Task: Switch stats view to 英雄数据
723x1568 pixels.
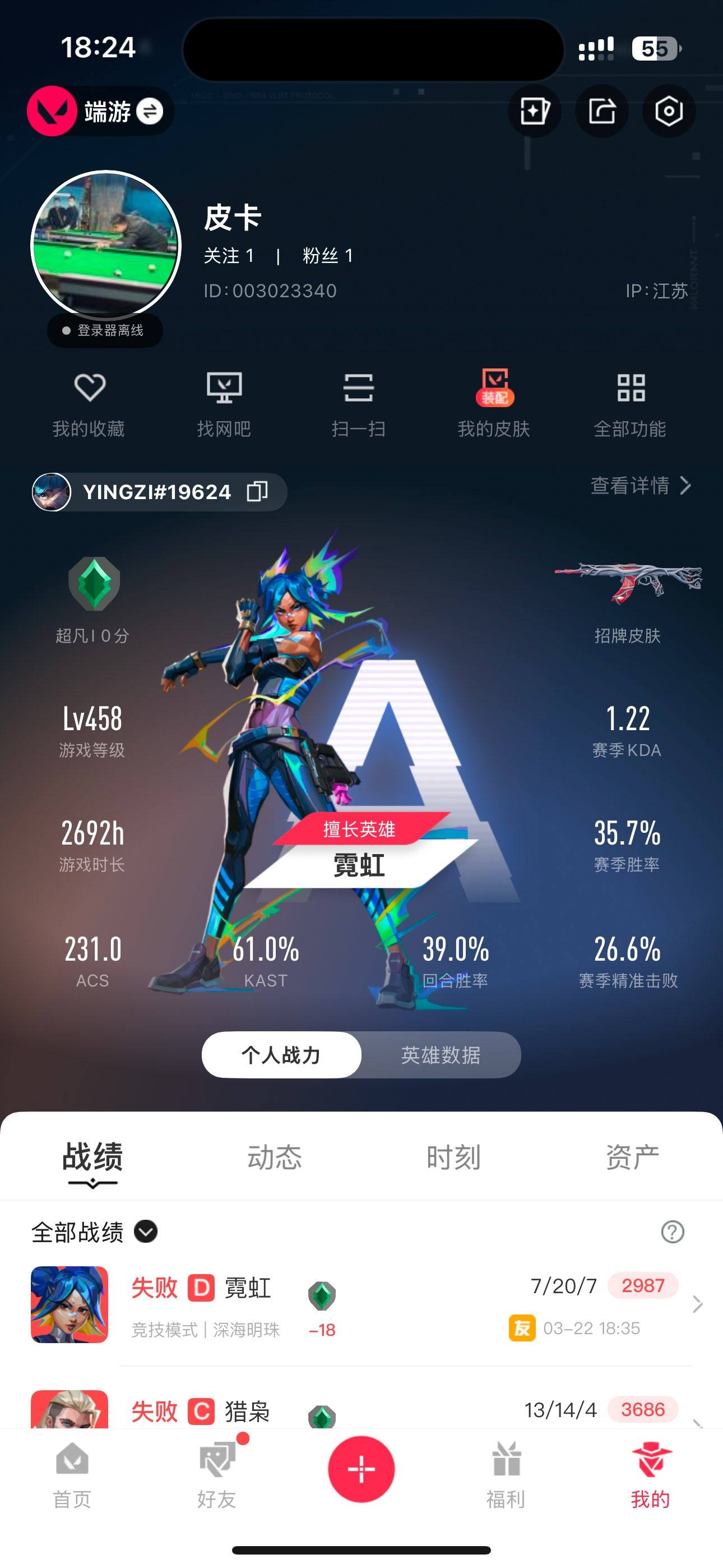Action: click(x=441, y=1055)
